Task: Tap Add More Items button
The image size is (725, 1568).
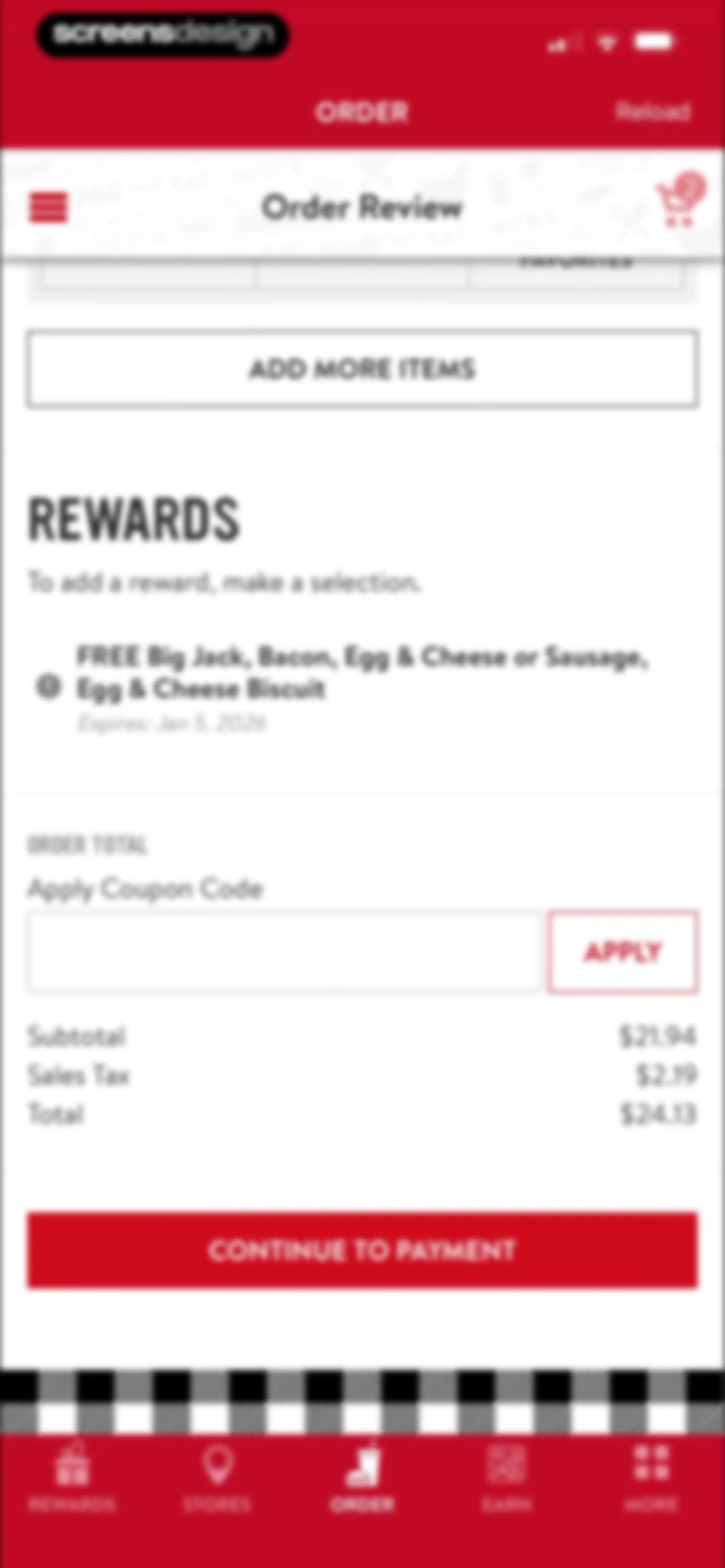Action: pos(362,369)
